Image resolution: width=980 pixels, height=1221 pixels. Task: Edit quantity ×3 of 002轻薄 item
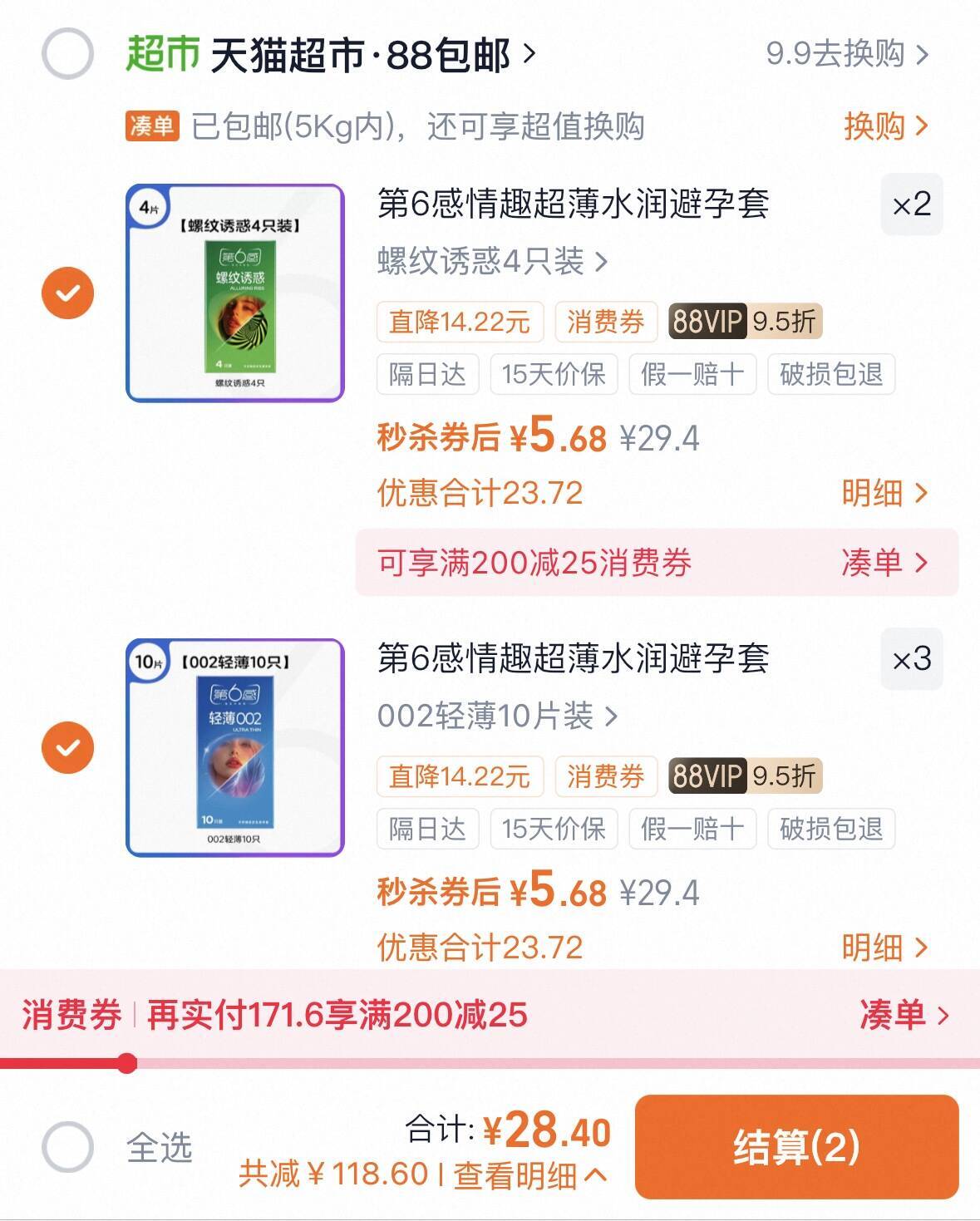click(911, 659)
